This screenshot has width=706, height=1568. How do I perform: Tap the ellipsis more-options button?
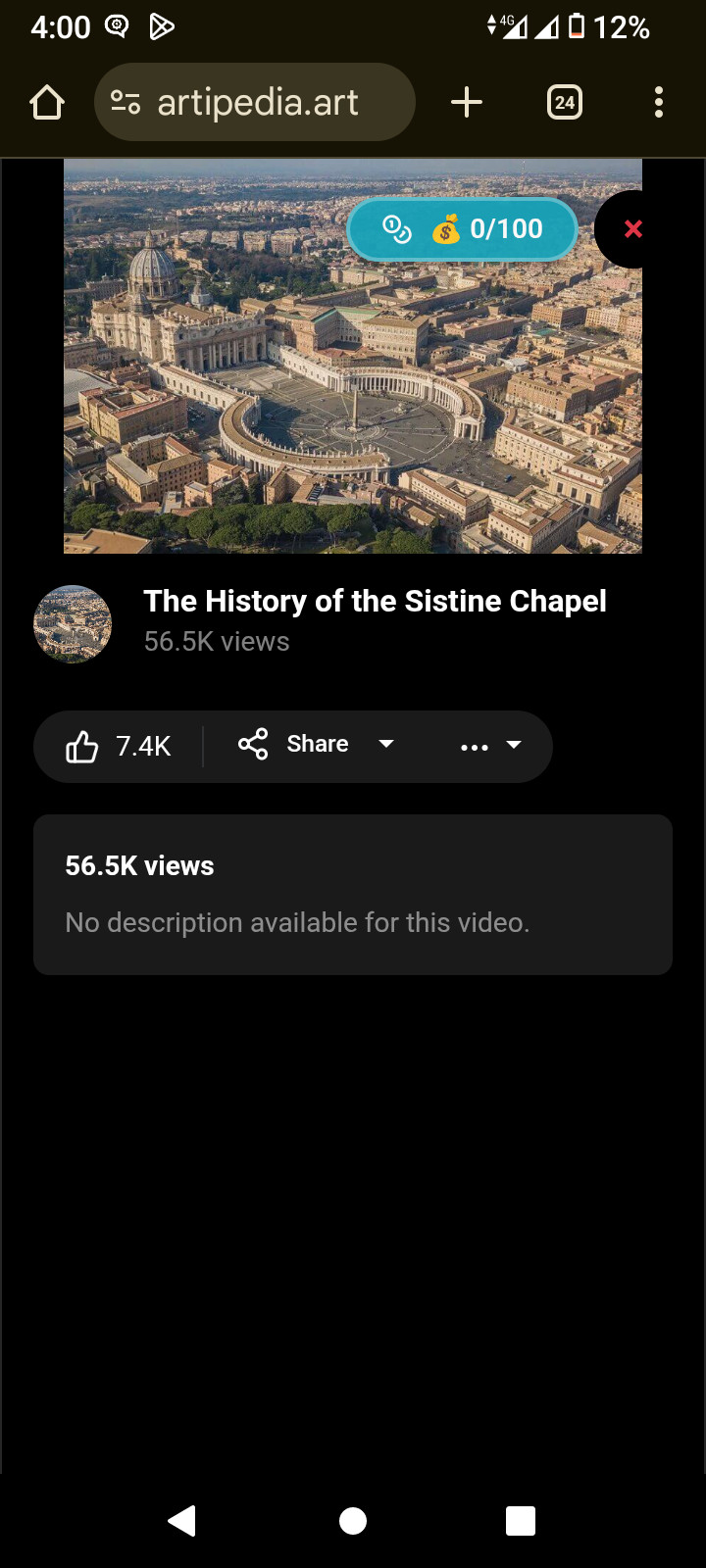coord(476,747)
